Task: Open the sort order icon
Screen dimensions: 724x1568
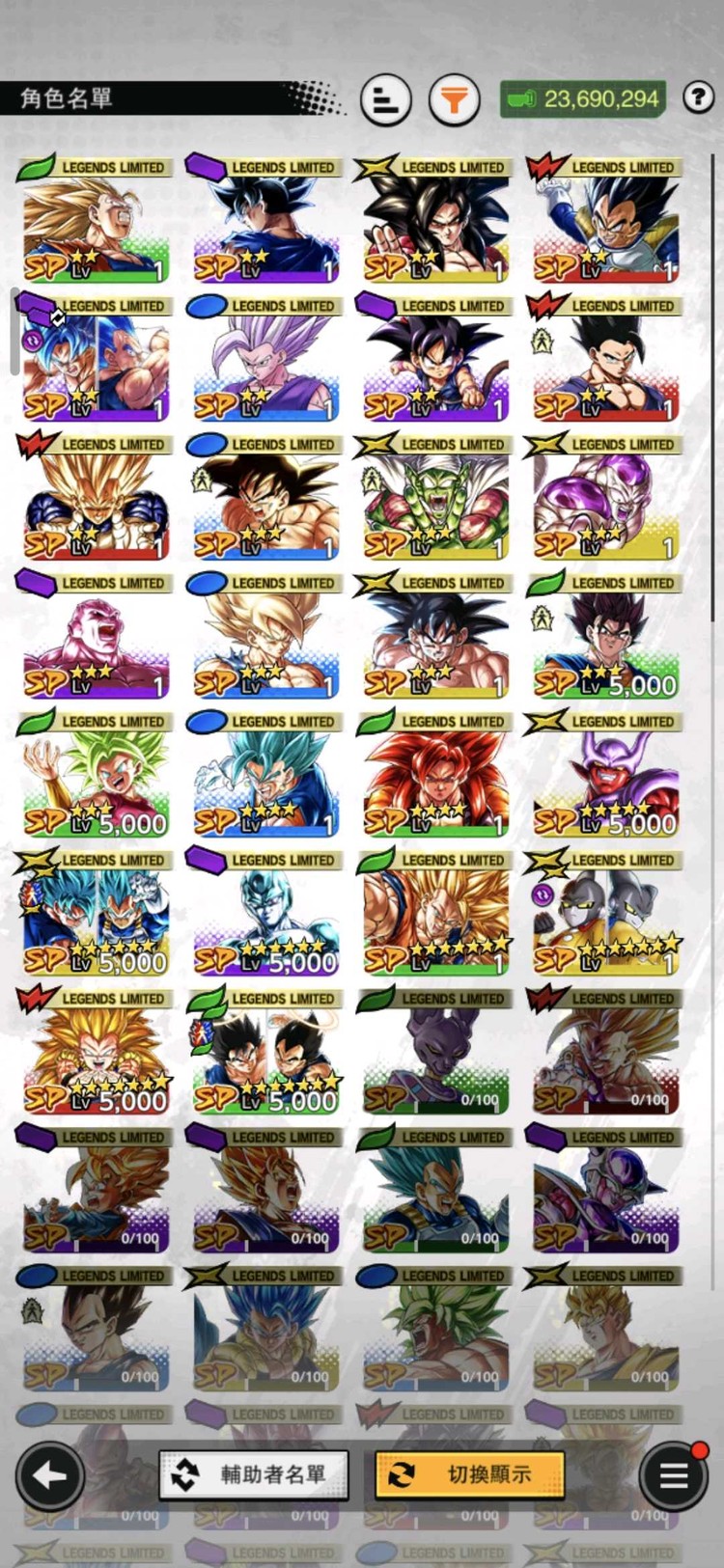Action: pyautogui.click(x=385, y=99)
